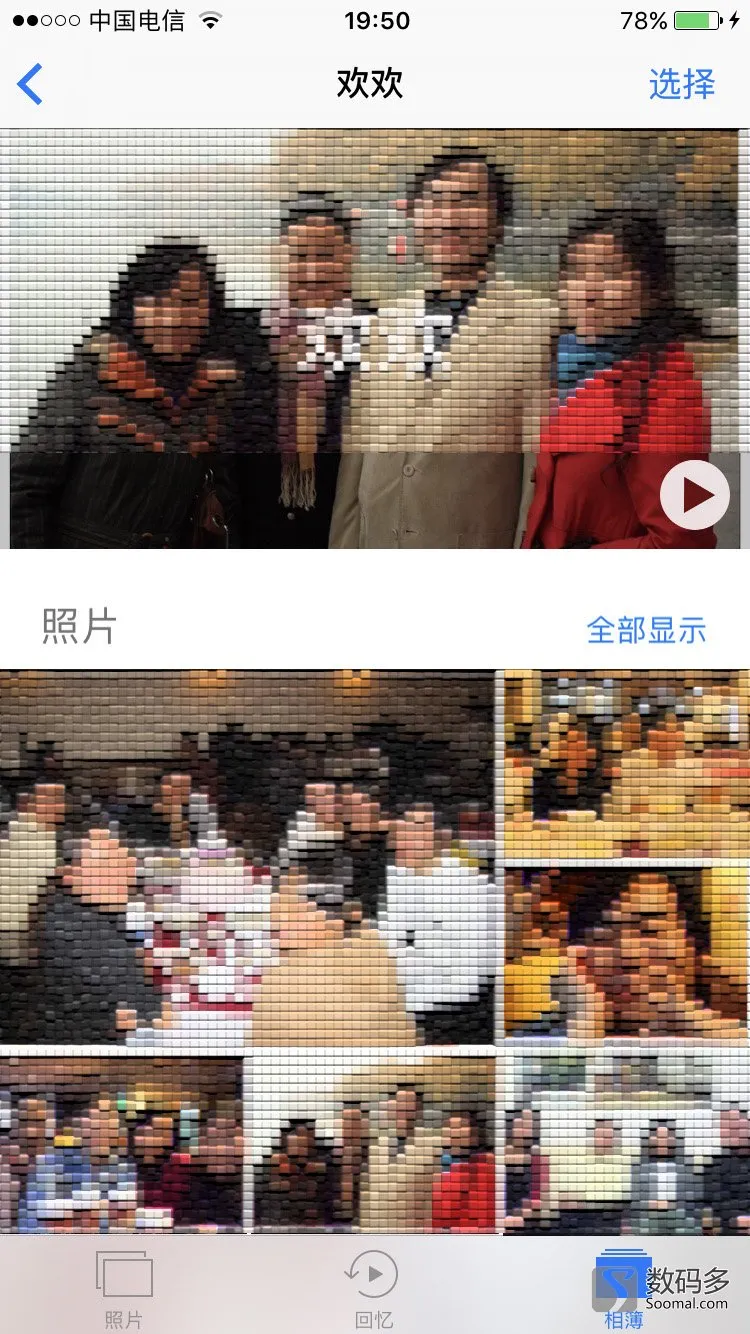Viewport: 750px width, 1334px height.
Task: Tap 全部显示 to show all photos
Action: 646,630
